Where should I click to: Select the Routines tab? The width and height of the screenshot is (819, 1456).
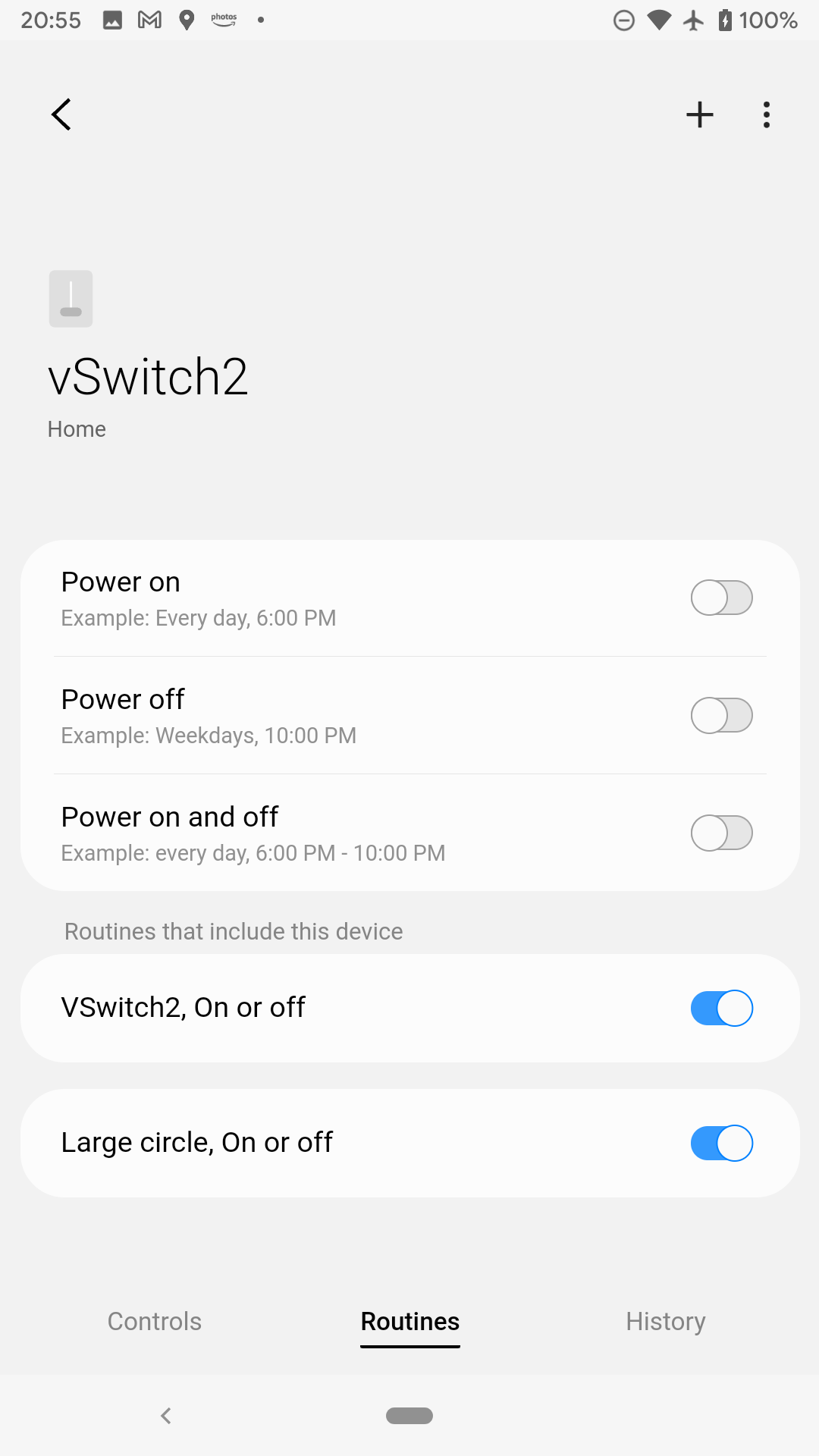[409, 1322]
